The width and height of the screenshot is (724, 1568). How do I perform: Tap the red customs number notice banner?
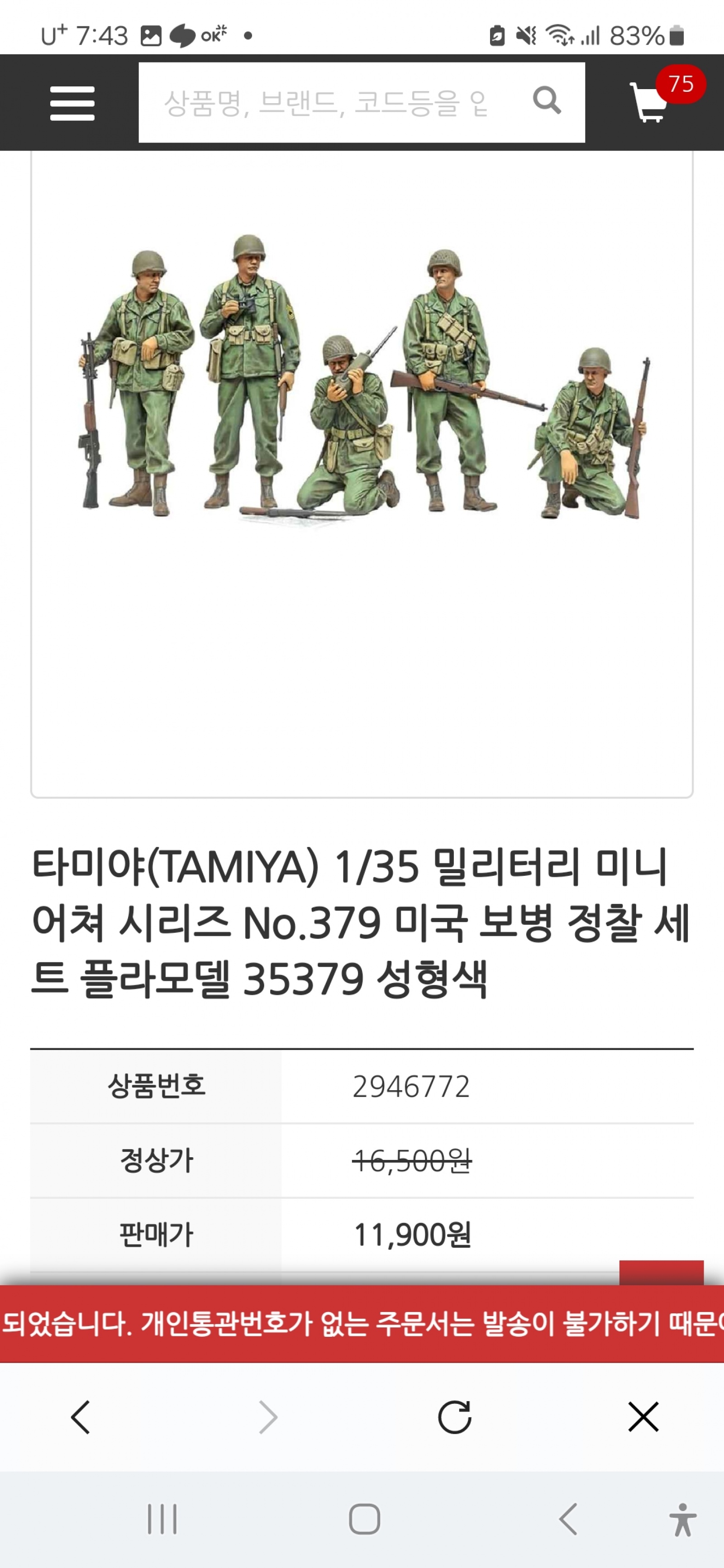[362, 1324]
